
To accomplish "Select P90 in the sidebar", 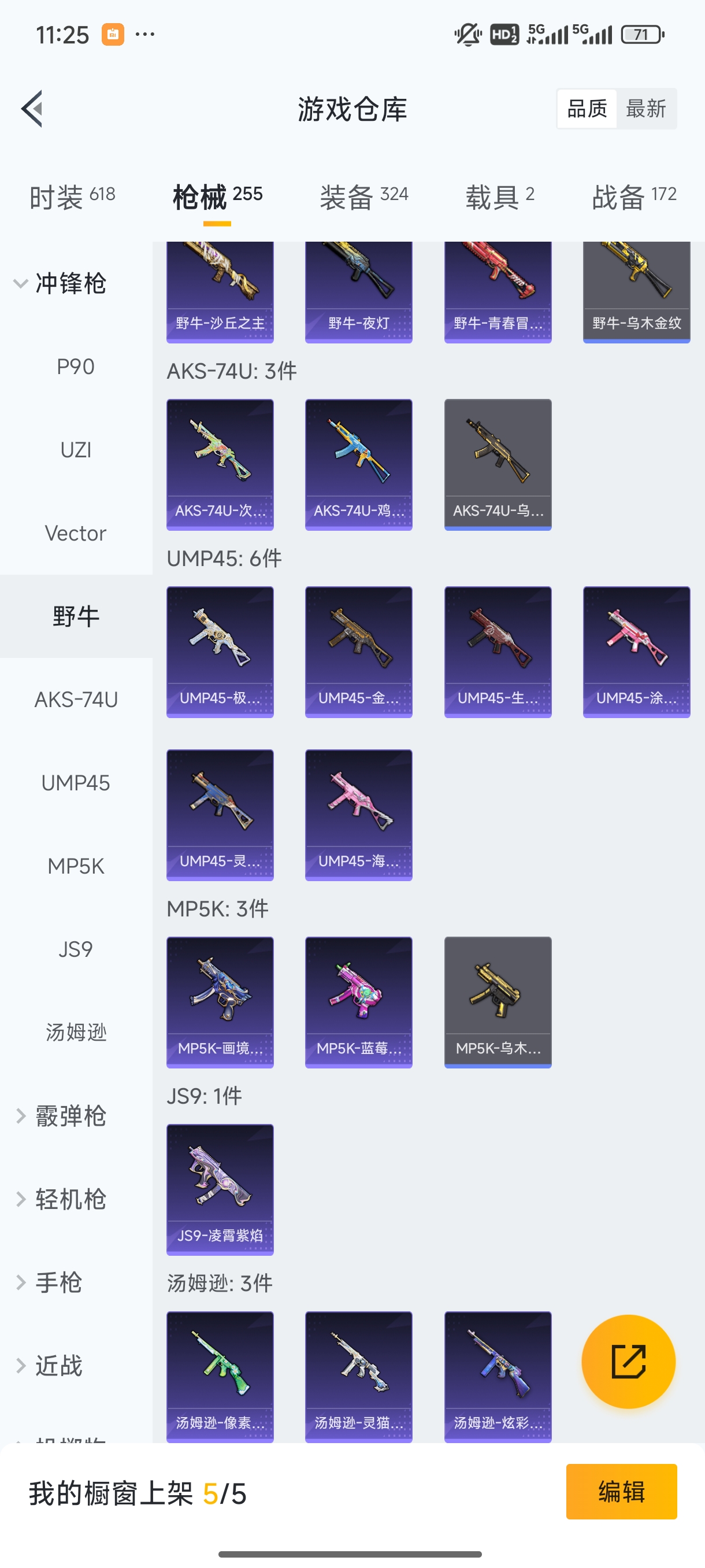I will pyautogui.click(x=76, y=367).
